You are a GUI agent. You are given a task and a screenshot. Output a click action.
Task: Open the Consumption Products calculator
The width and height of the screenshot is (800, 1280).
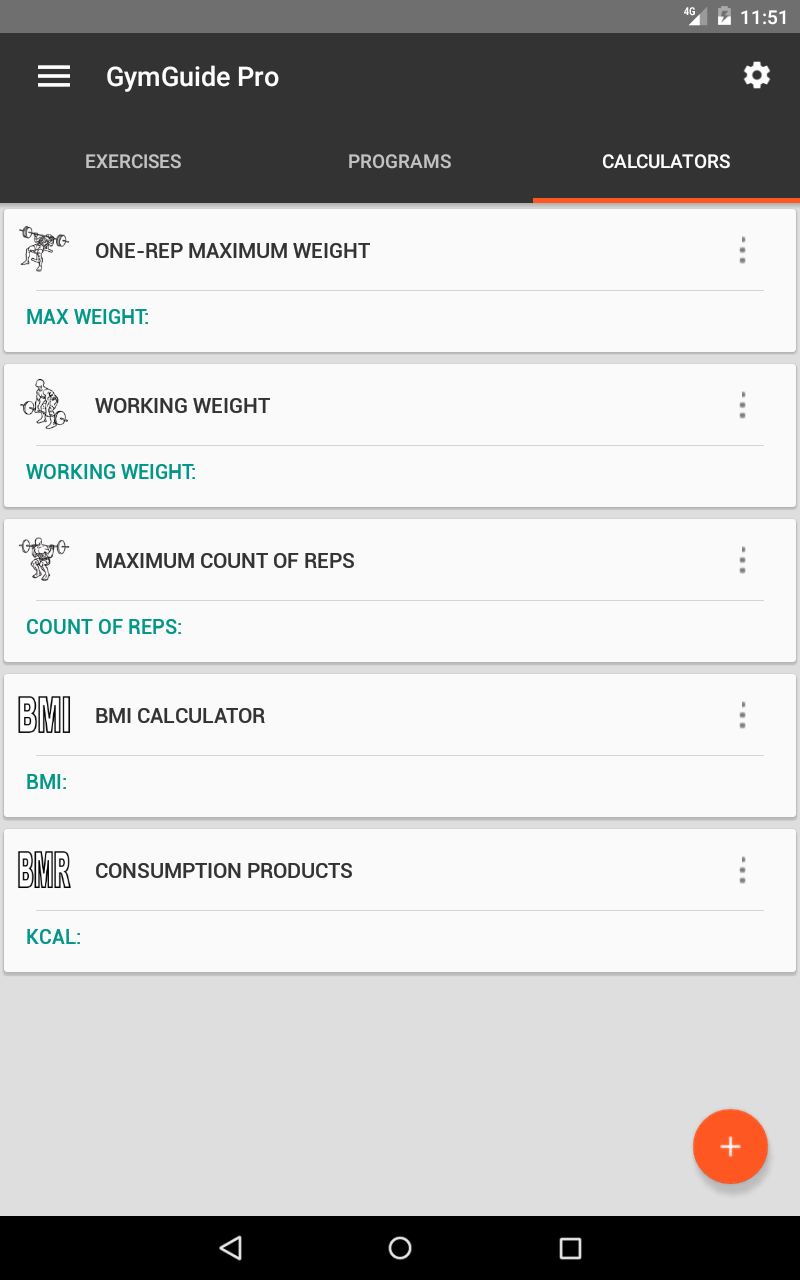pyautogui.click(x=400, y=900)
